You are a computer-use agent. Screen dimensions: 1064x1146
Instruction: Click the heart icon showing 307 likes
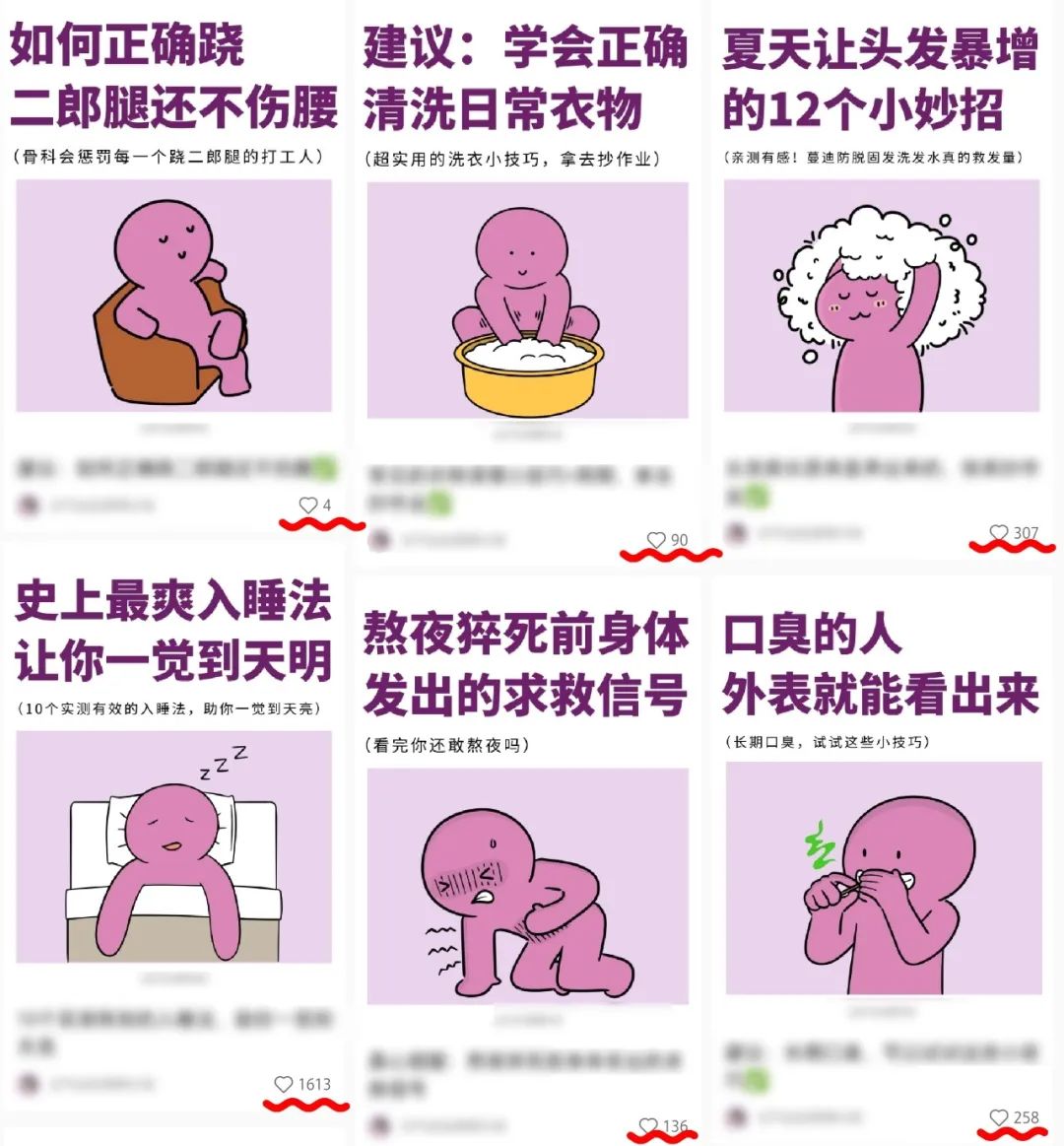click(x=998, y=532)
